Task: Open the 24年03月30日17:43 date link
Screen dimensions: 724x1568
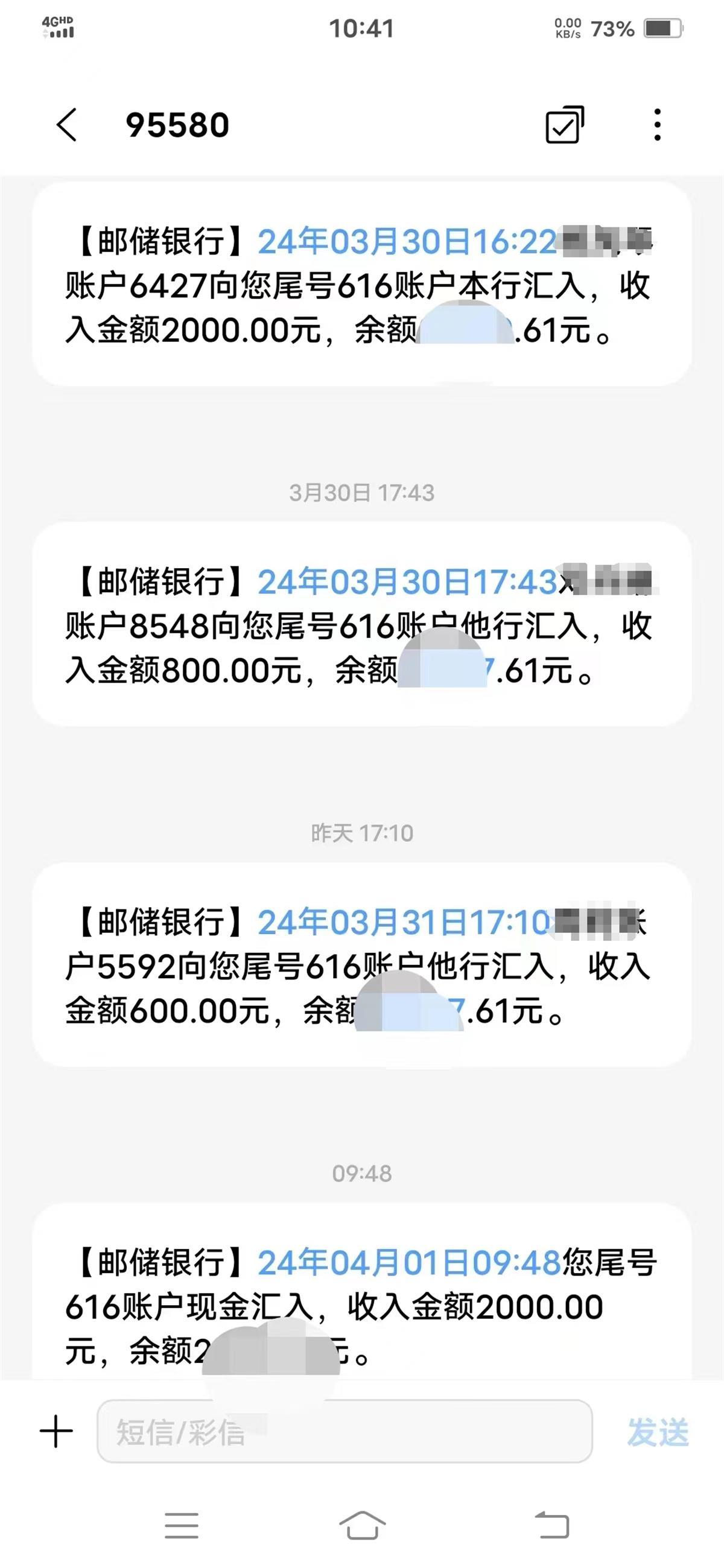Action: click(x=407, y=582)
